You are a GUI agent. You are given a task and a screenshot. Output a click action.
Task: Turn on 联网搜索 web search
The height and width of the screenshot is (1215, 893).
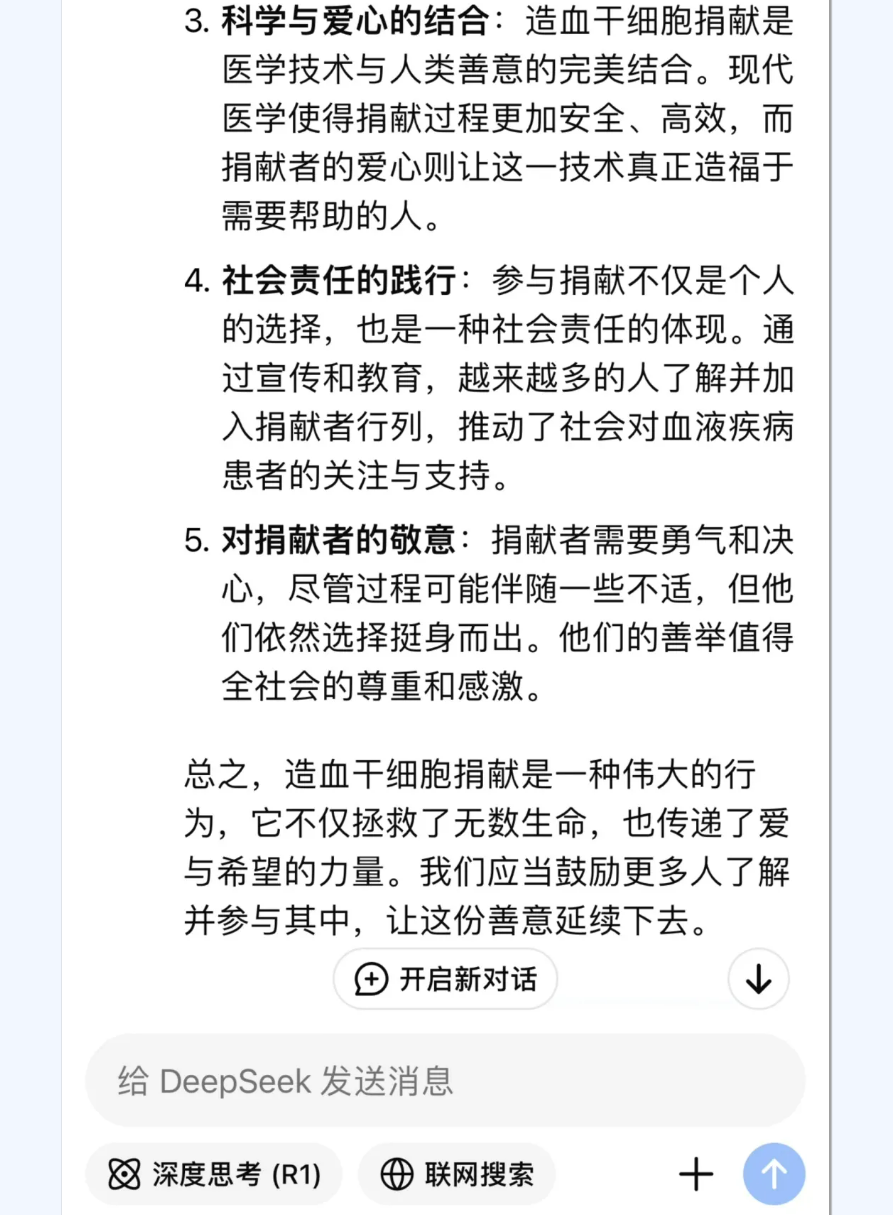pyautogui.click(x=457, y=1174)
